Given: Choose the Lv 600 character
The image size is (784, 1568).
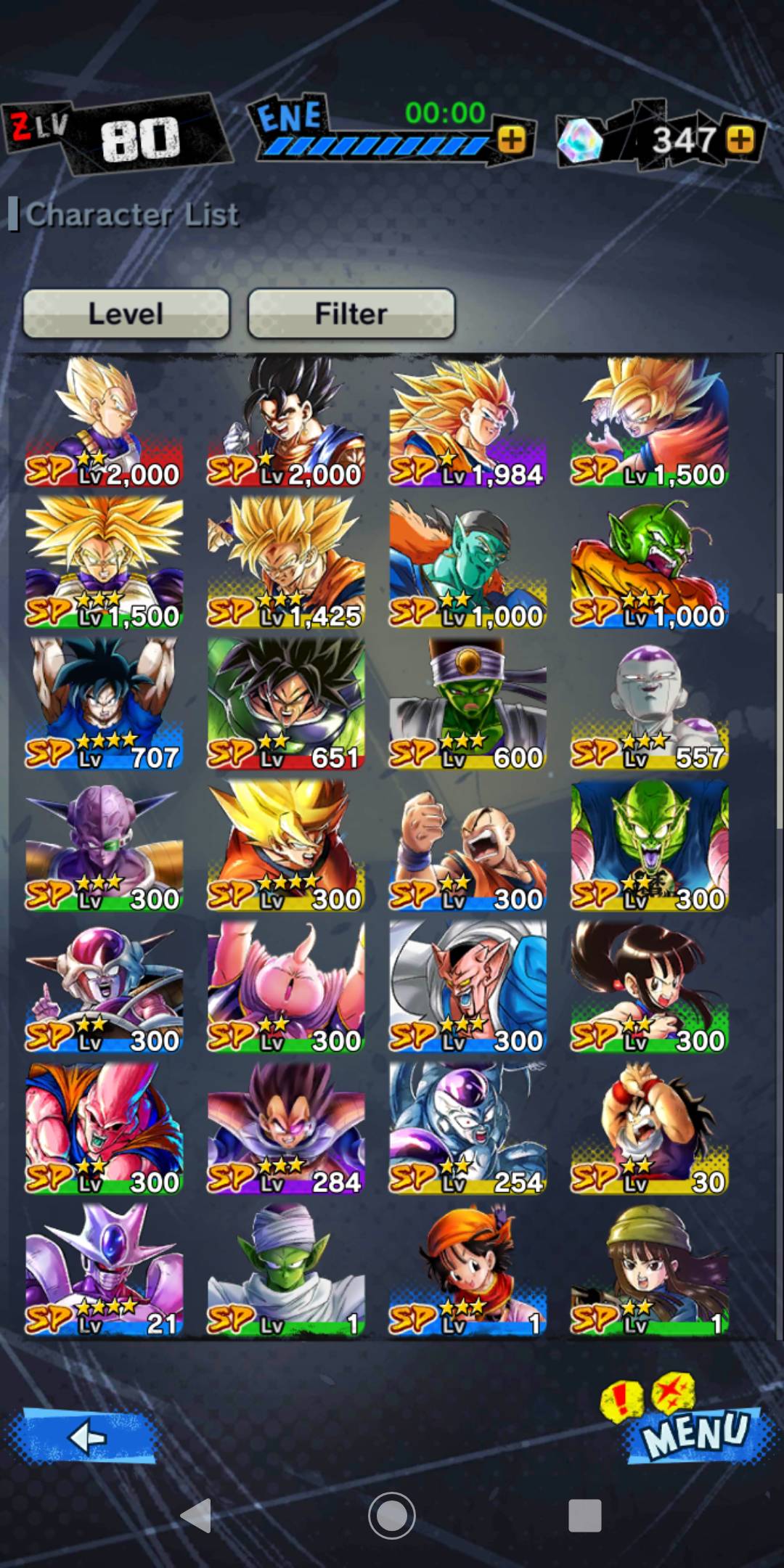Looking at the screenshot, I should [467, 704].
